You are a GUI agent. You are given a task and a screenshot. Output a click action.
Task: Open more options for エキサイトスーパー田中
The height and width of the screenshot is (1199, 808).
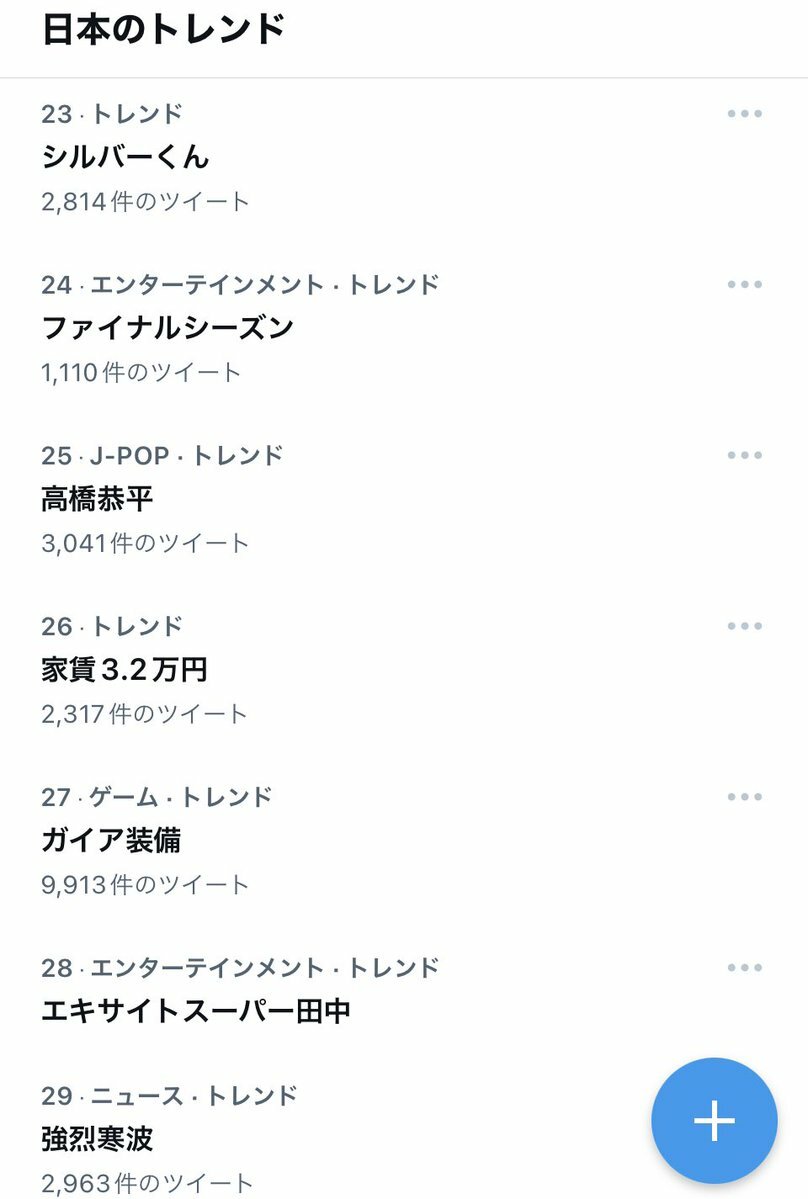pos(745,968)
